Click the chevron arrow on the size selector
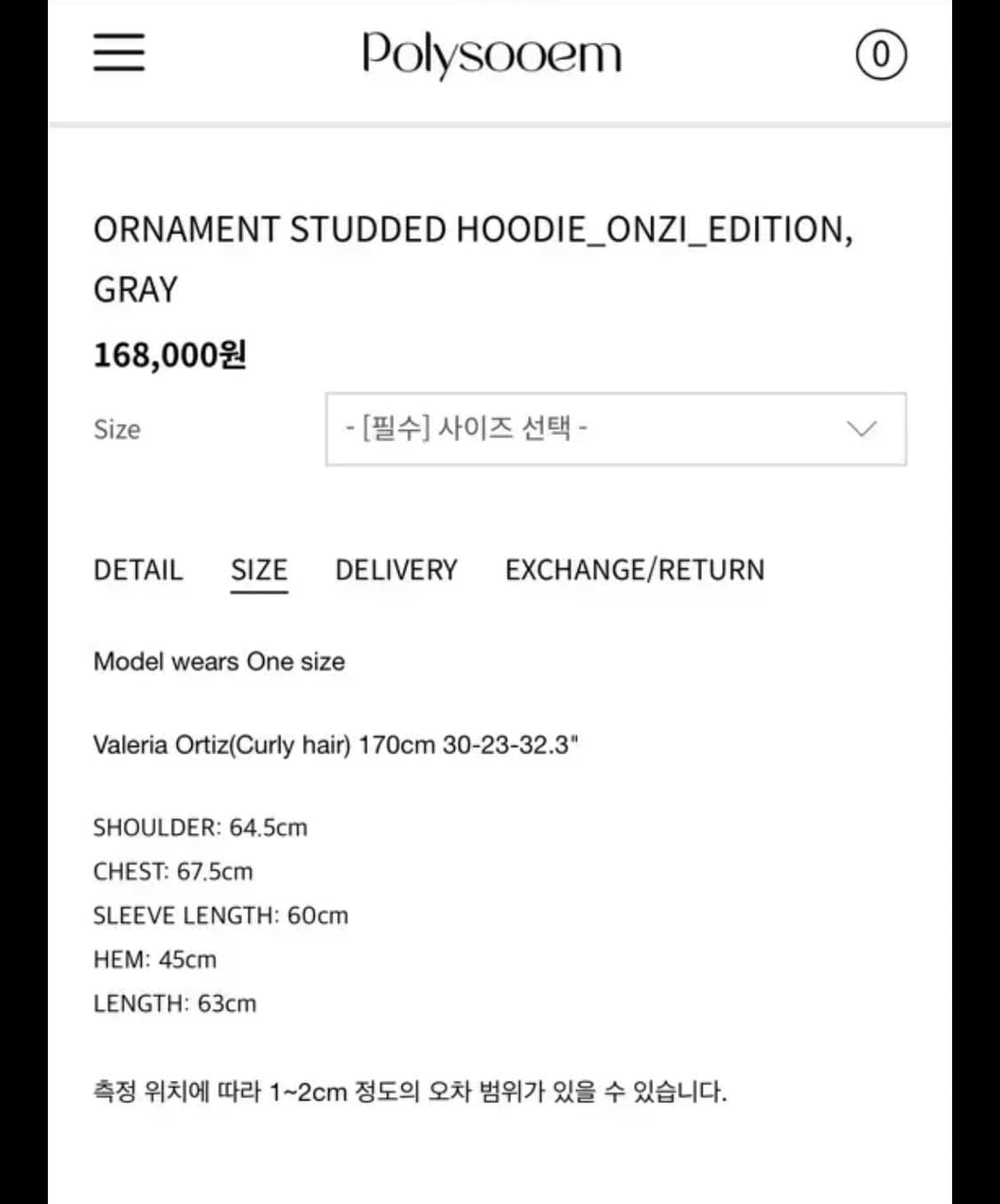The height and width of the screenshot is (1204, 1000). [860, 430]
